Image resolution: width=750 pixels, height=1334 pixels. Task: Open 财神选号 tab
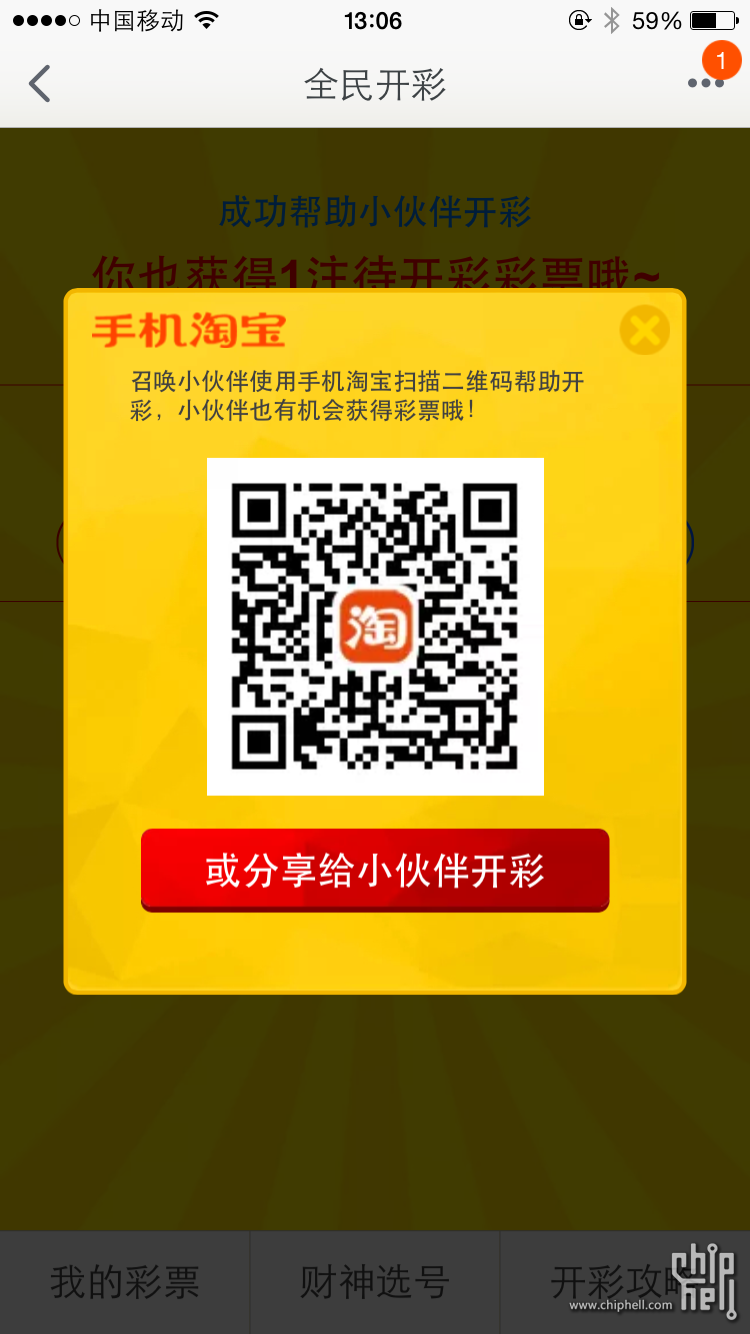(x=375, y=1282)
